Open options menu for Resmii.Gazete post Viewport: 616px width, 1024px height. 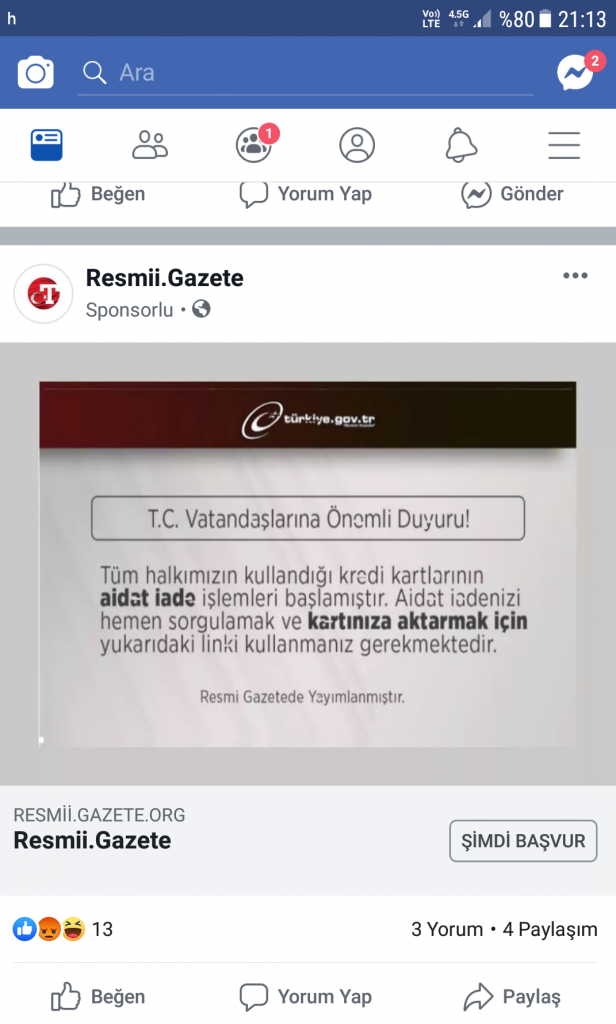click(575, 276)
